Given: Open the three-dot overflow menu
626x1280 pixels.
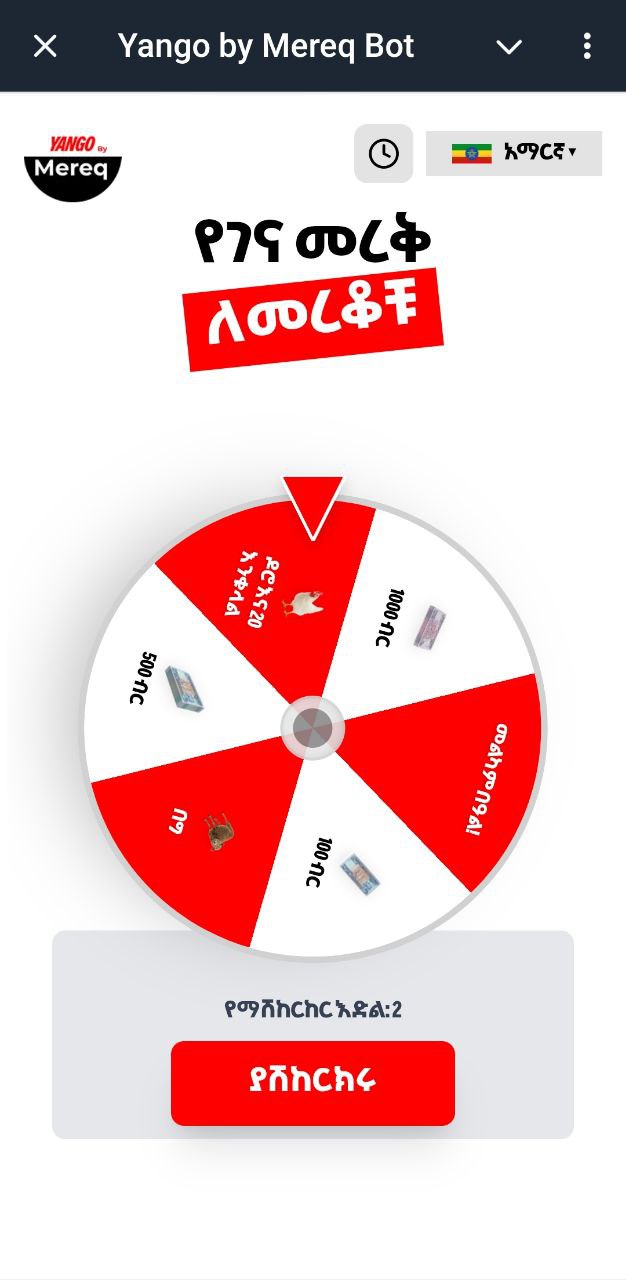Looking at the screenshot, I should point(587,46).
